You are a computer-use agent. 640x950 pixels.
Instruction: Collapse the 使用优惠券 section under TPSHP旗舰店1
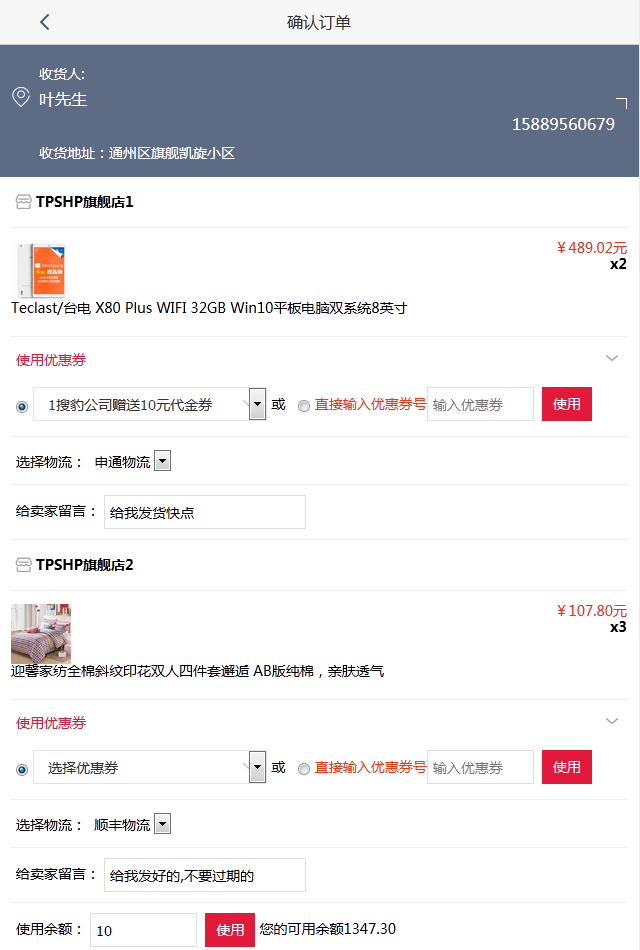coord(612,358)
